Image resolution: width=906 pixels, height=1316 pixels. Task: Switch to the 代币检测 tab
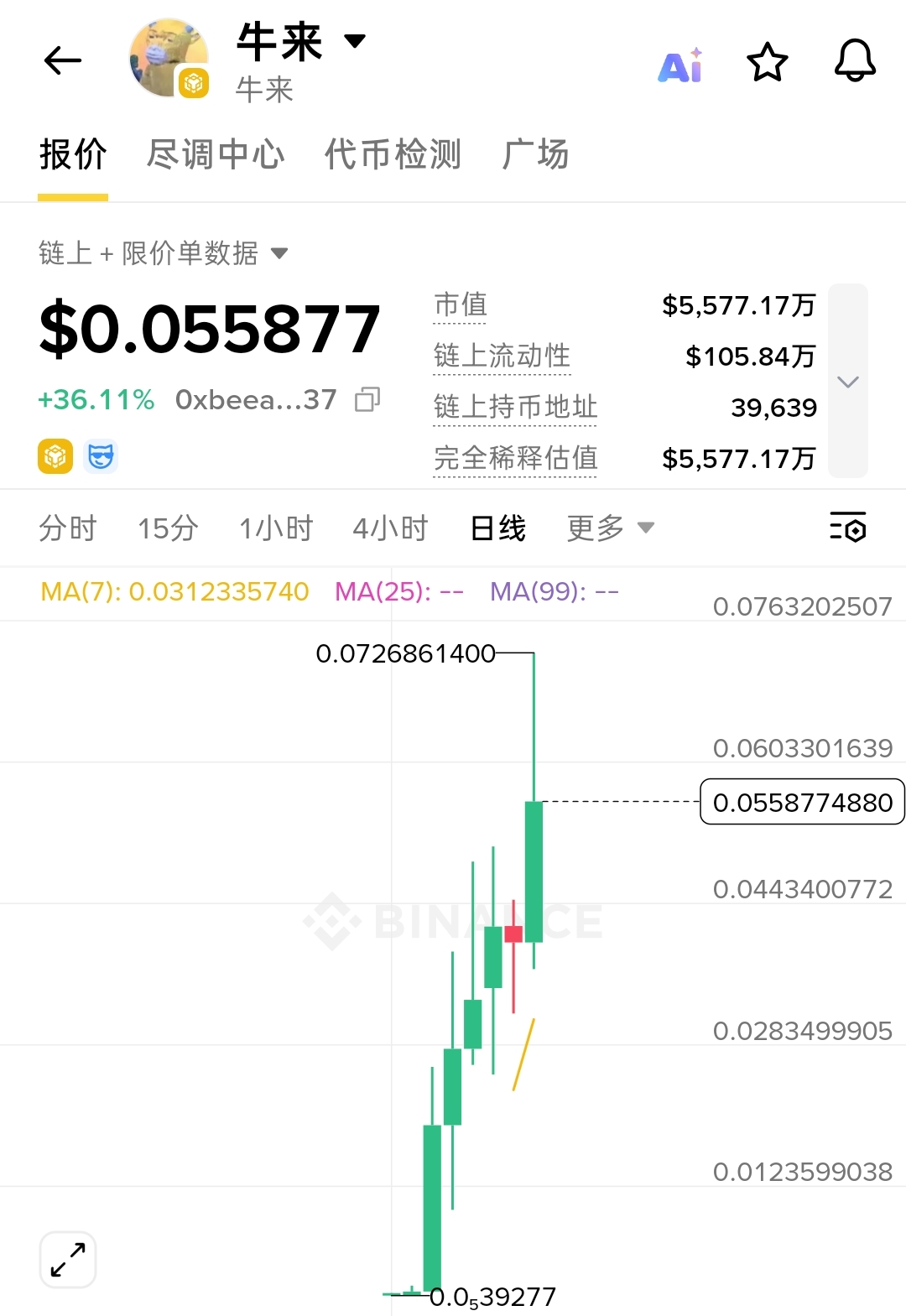(x=393, y=154)
